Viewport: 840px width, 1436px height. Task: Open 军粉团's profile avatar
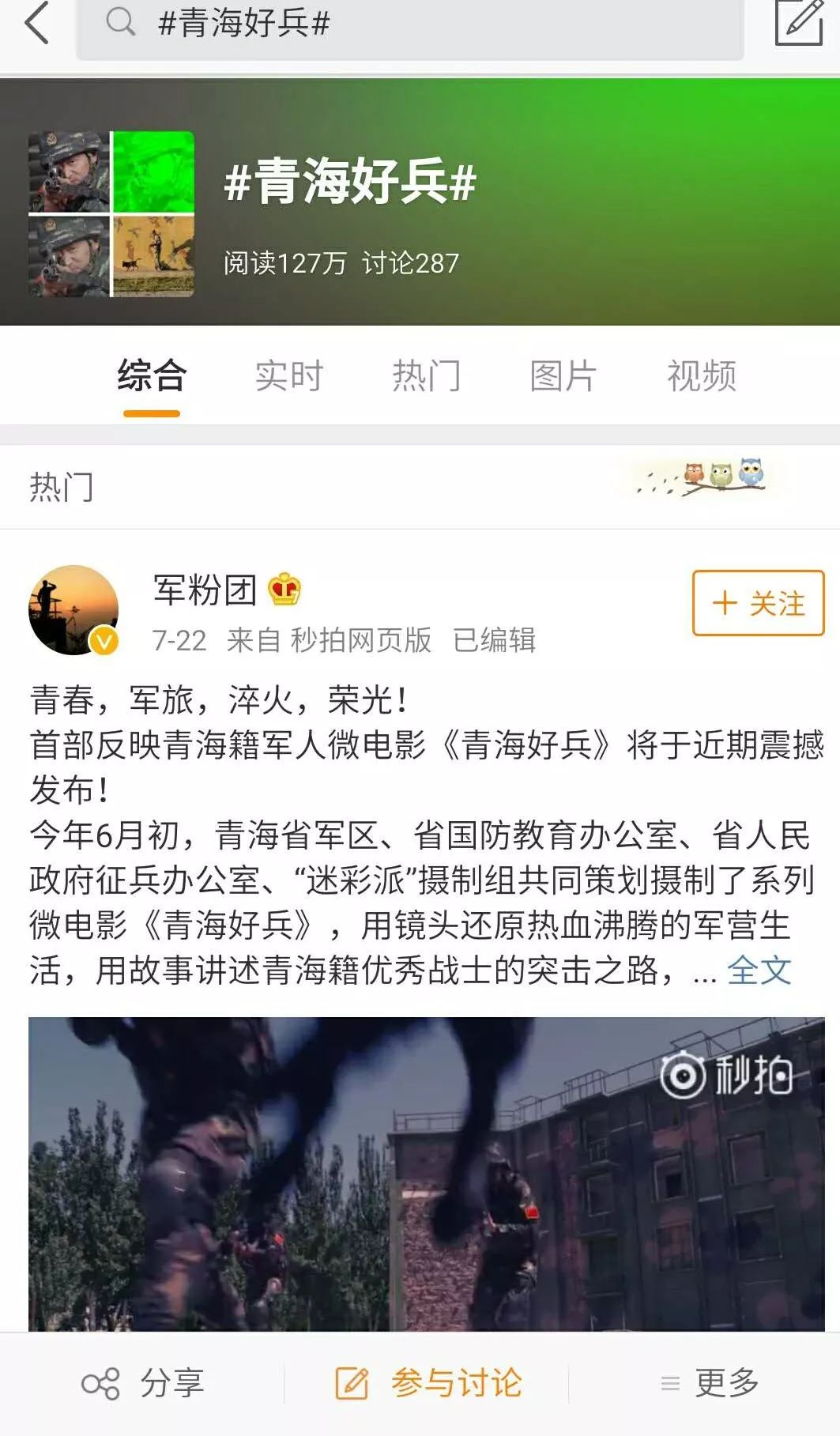click(73, 610)
